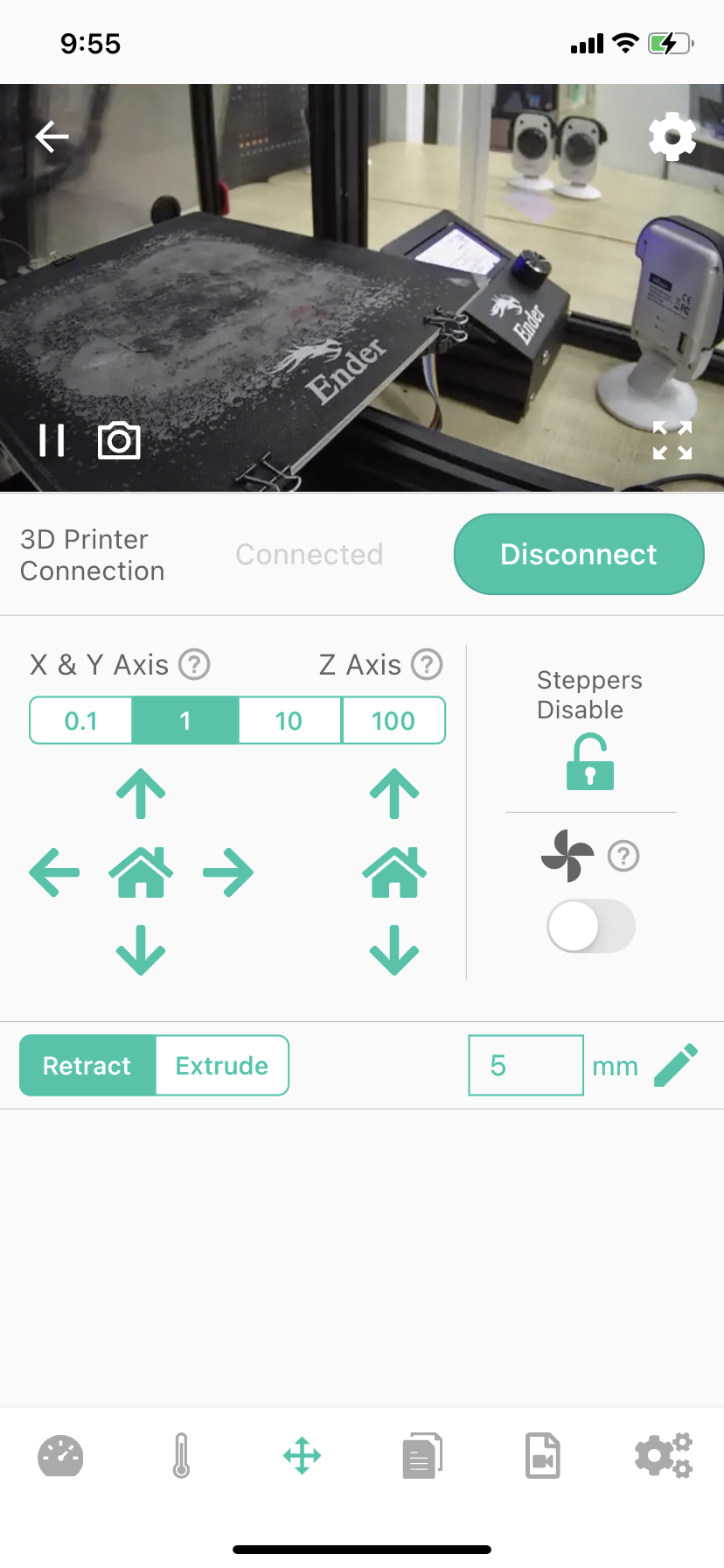
Task: Select the 0.1 step size
Action: (81, 721)
